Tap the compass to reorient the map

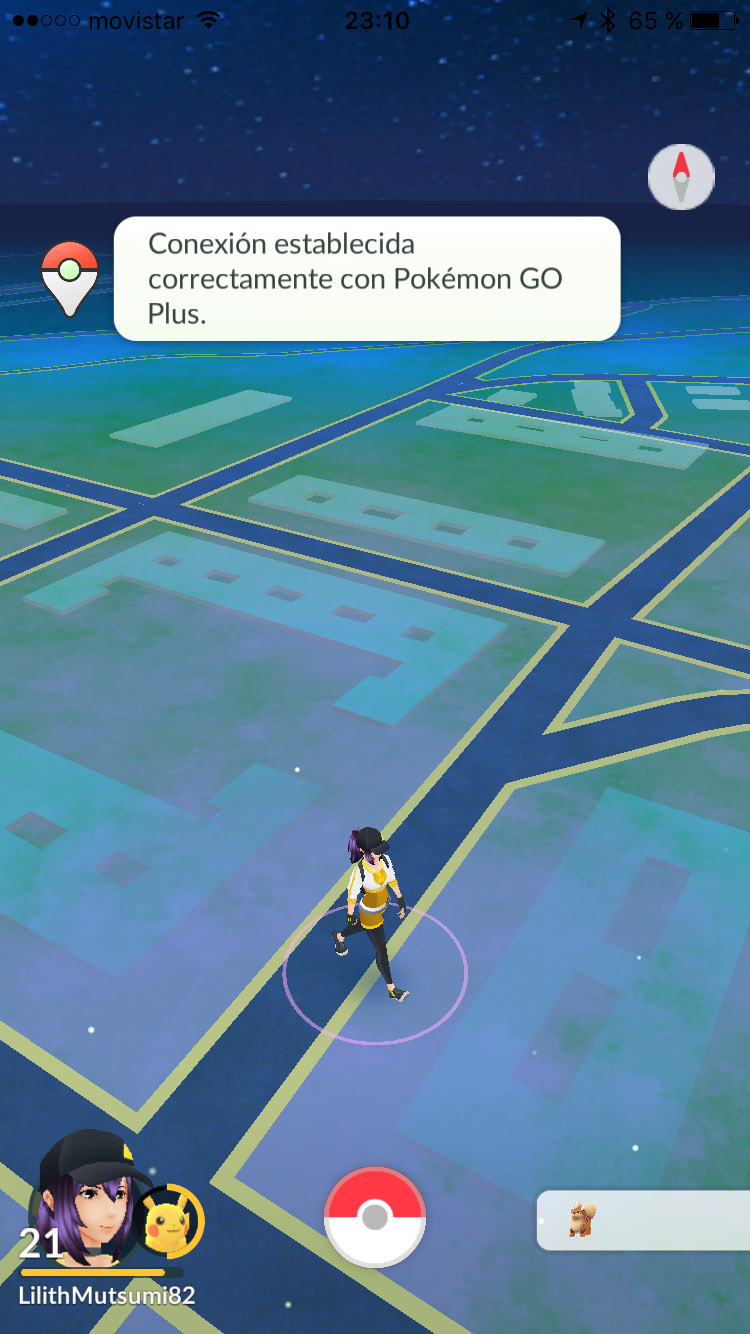click(x=681, y=177)
